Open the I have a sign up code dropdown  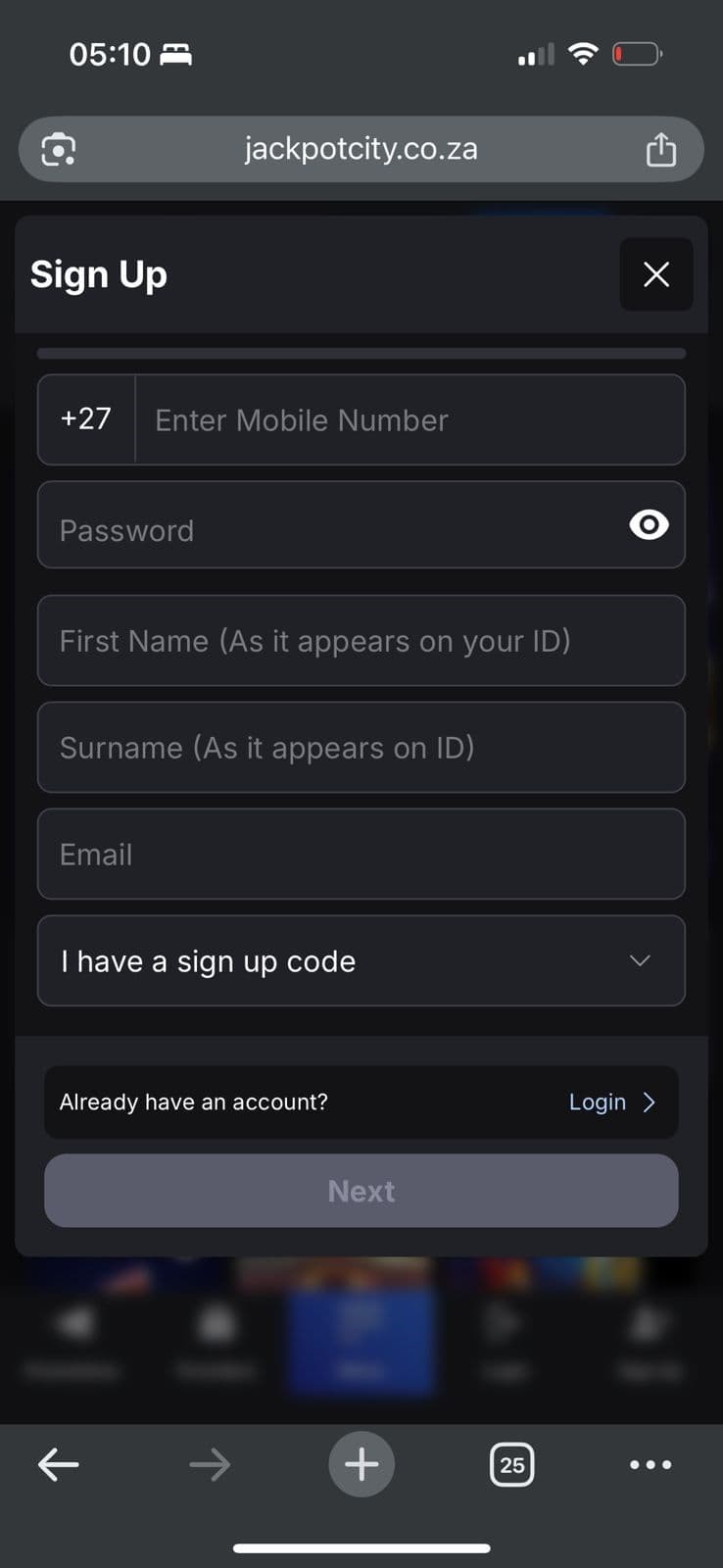click(x=361, y=960)
